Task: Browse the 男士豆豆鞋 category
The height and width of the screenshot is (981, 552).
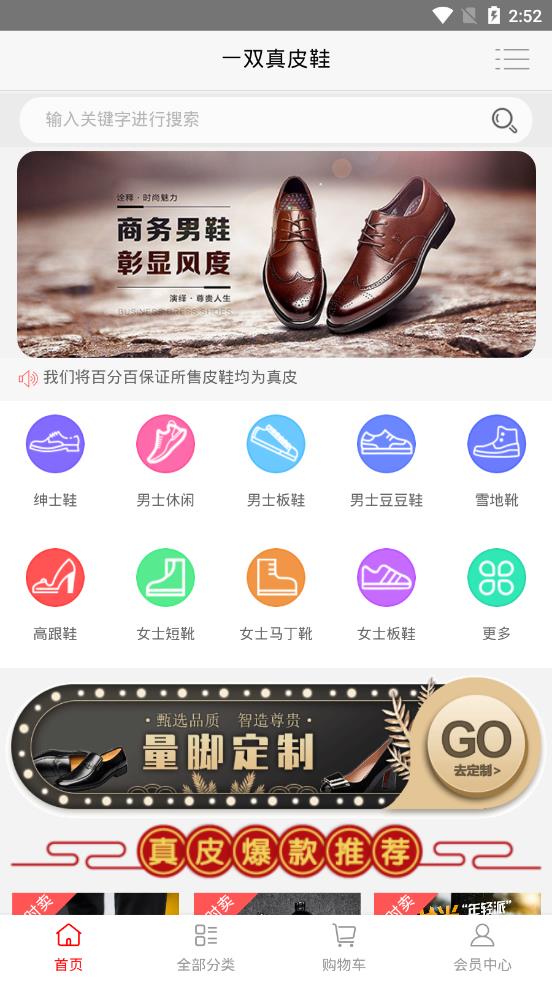Action: click(x=386, y=460)
